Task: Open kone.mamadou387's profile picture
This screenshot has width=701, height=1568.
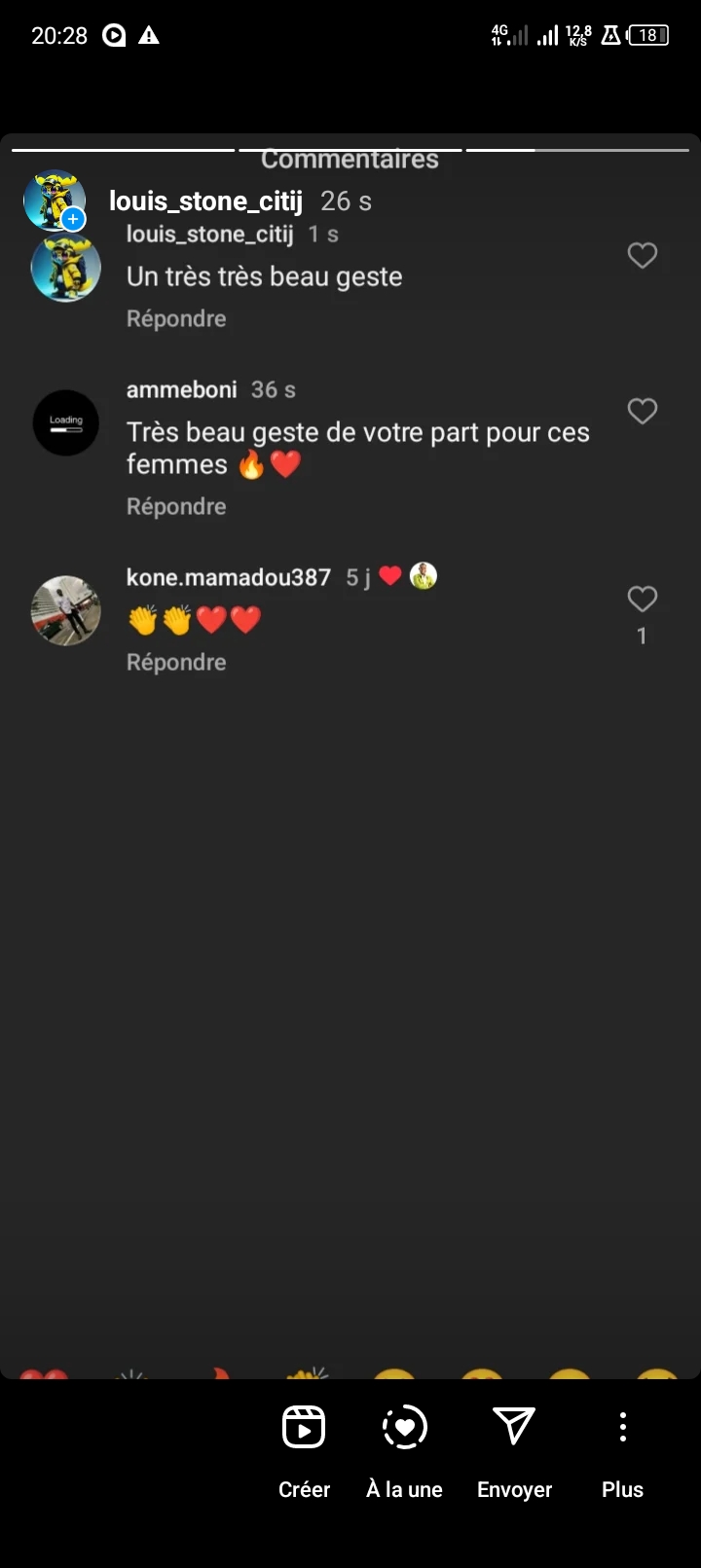Action: point(66,610)
